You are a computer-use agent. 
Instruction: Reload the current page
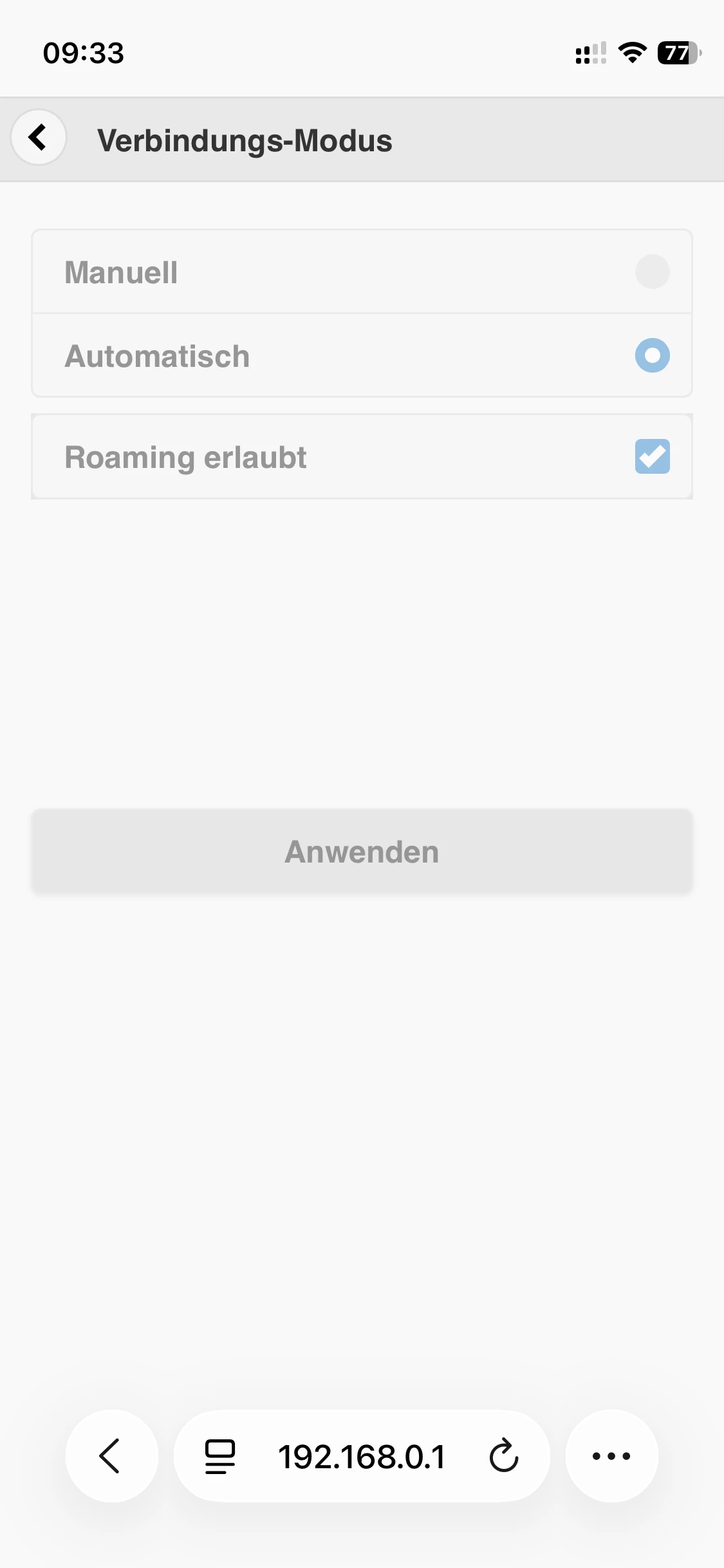503,1457
